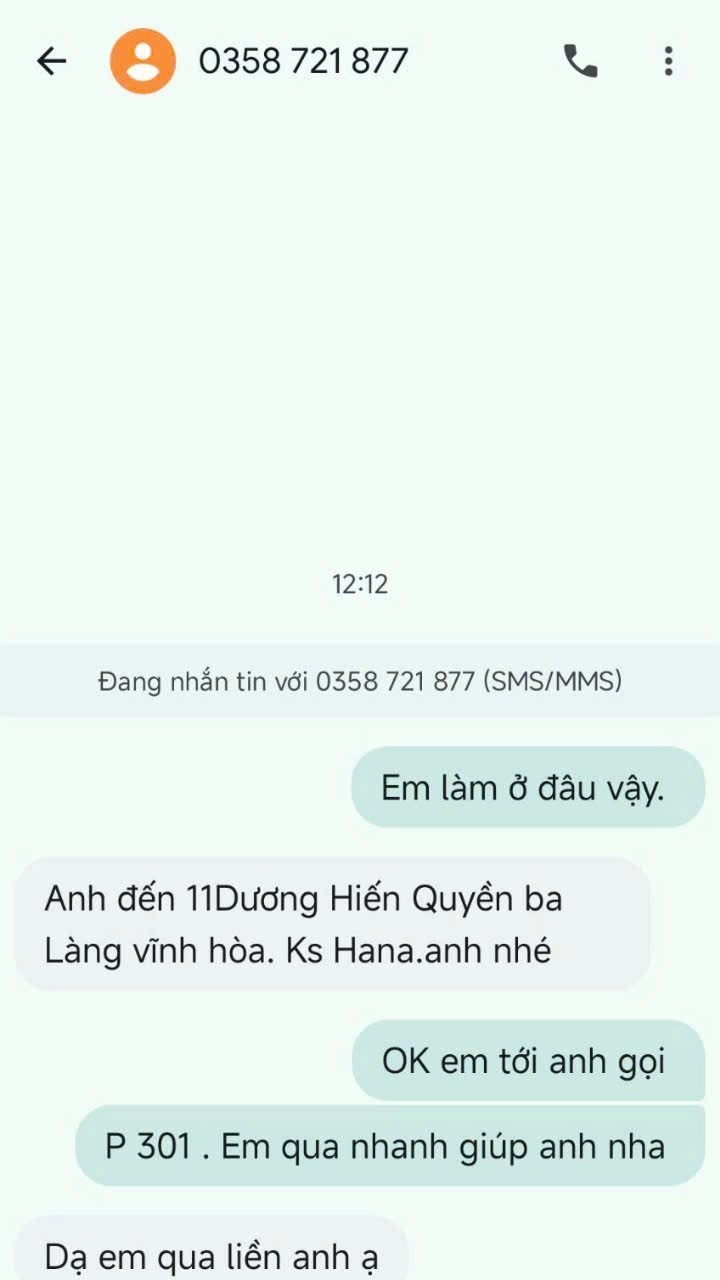Open the three-dot overflow menu
The image size is (720, 1280).
coord(668,61)
